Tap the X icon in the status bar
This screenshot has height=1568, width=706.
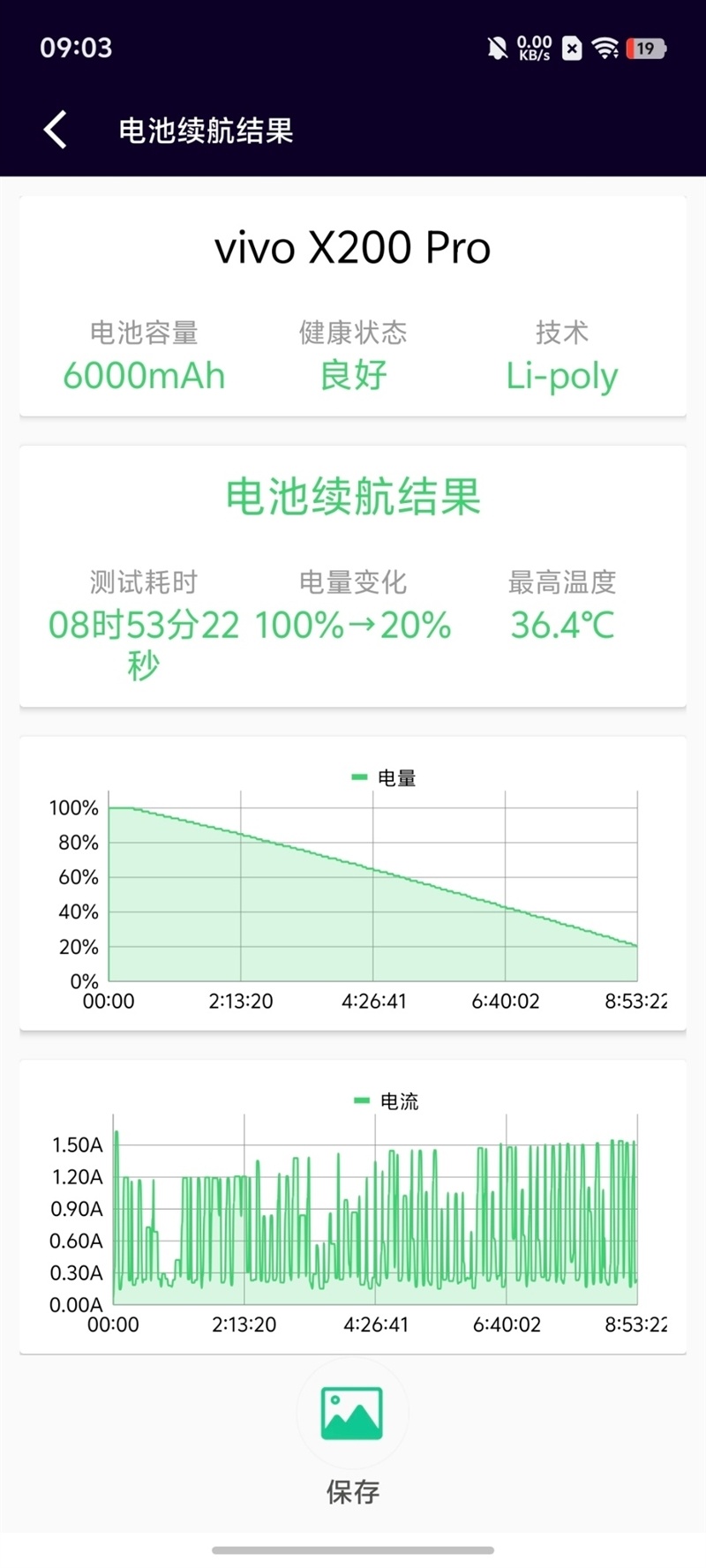click(x=571, y=48)
